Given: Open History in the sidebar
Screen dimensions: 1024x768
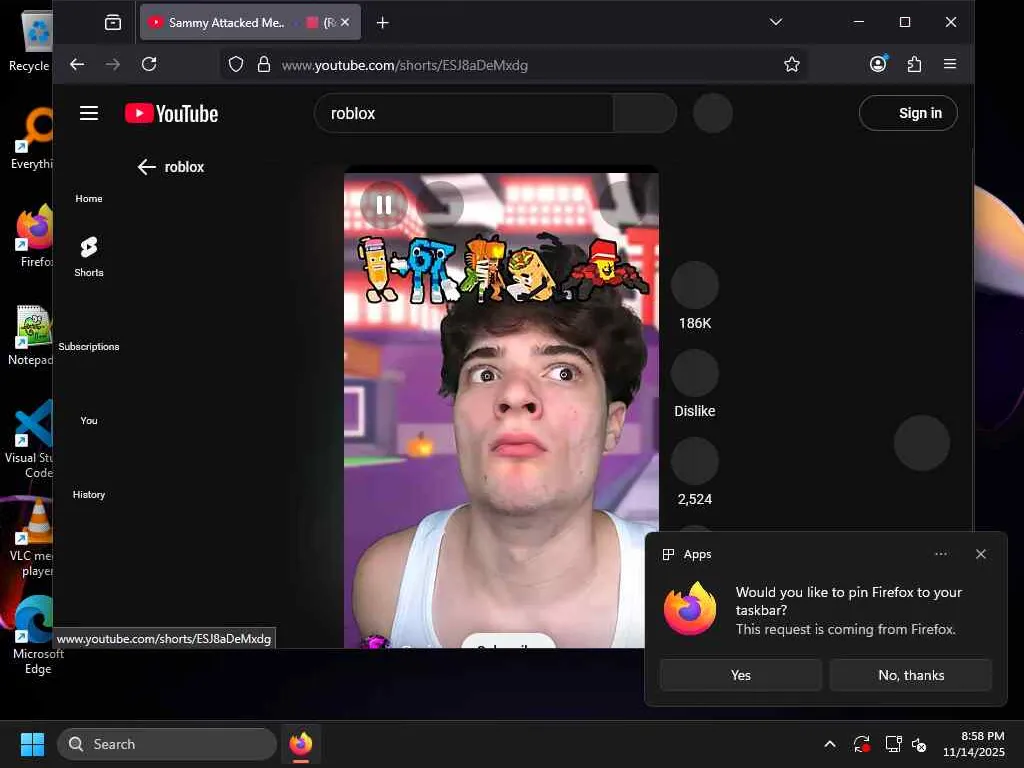Looking at the screenshot, I should [x=89, y=494].
